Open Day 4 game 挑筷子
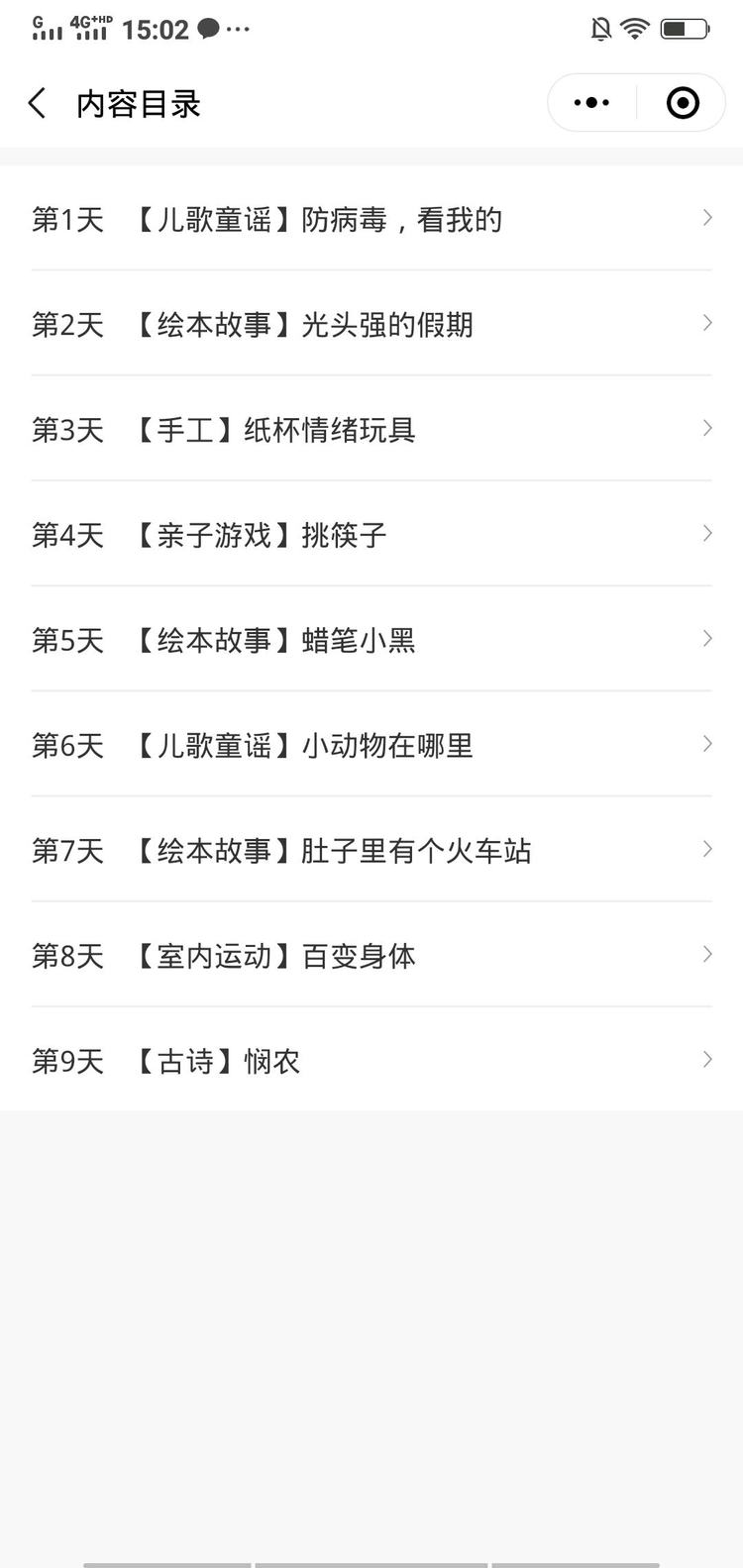The width and height of the screenshot is (743, 1568). point(371,533)
